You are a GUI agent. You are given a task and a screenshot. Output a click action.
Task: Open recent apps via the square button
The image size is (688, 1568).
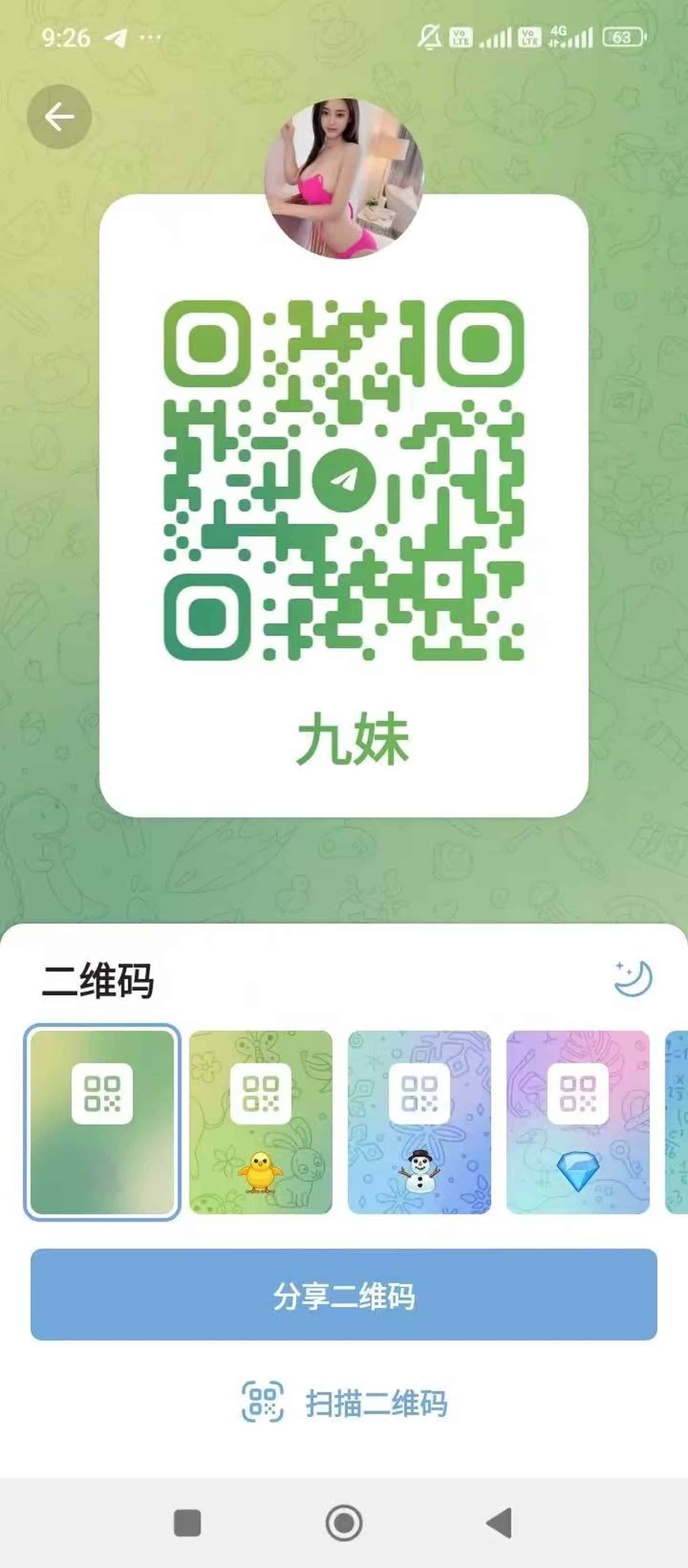point(187,1523)
